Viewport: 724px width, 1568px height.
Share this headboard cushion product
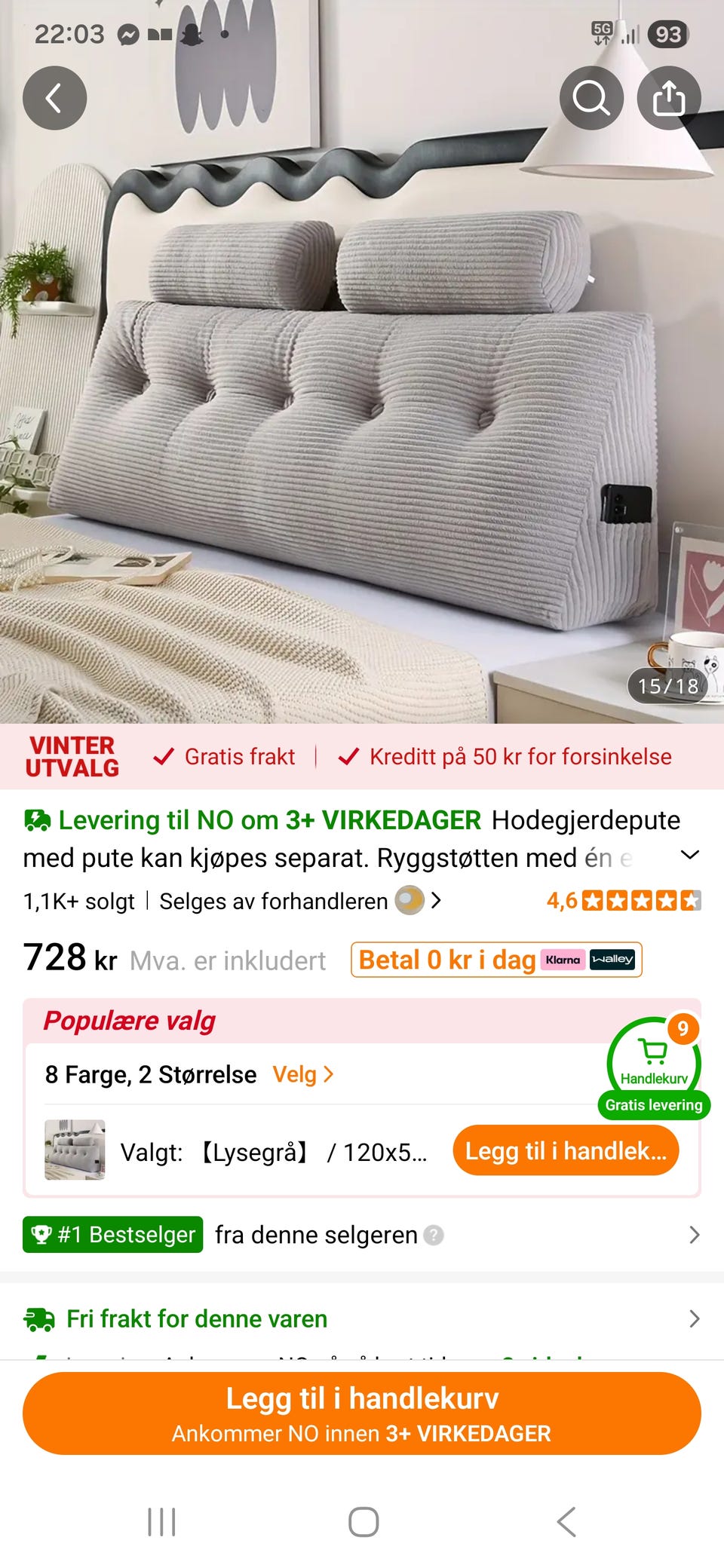668,97
